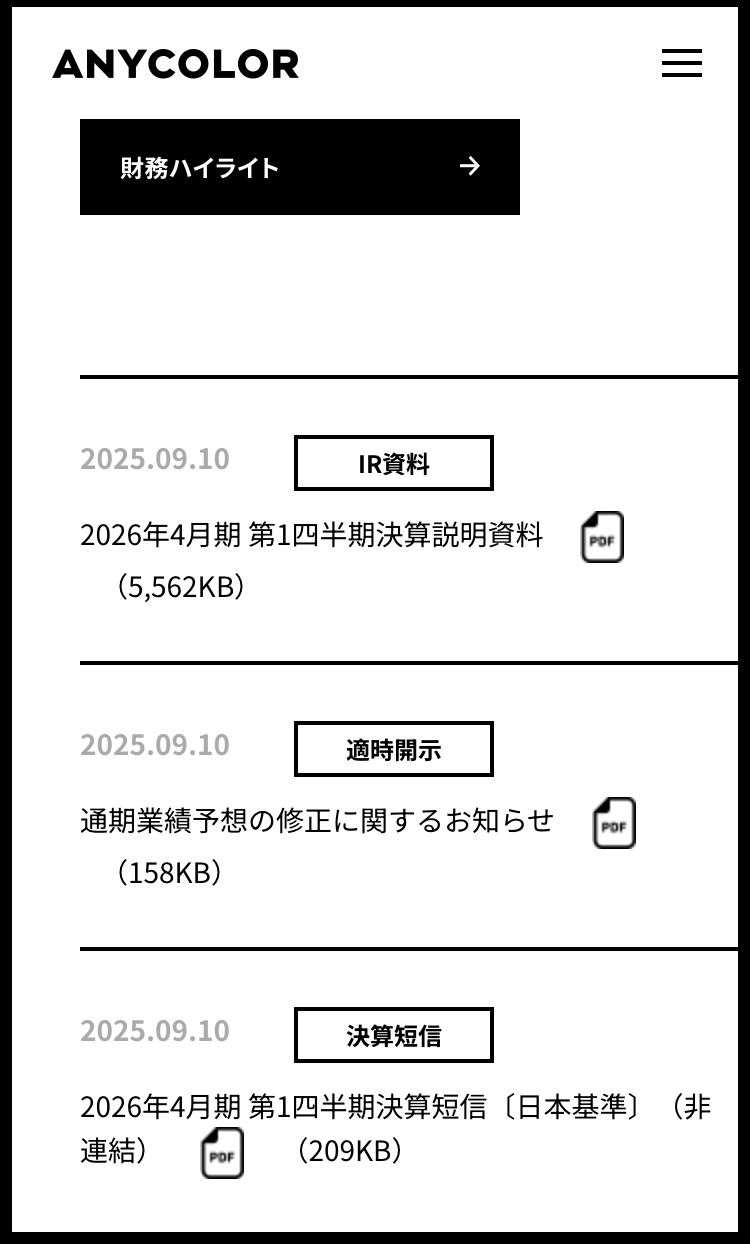Viewport: 750px width, 1244px height.
Task: Open 通期業績予想の修正に関するお知らせ PDF
Action: (614, 823)
